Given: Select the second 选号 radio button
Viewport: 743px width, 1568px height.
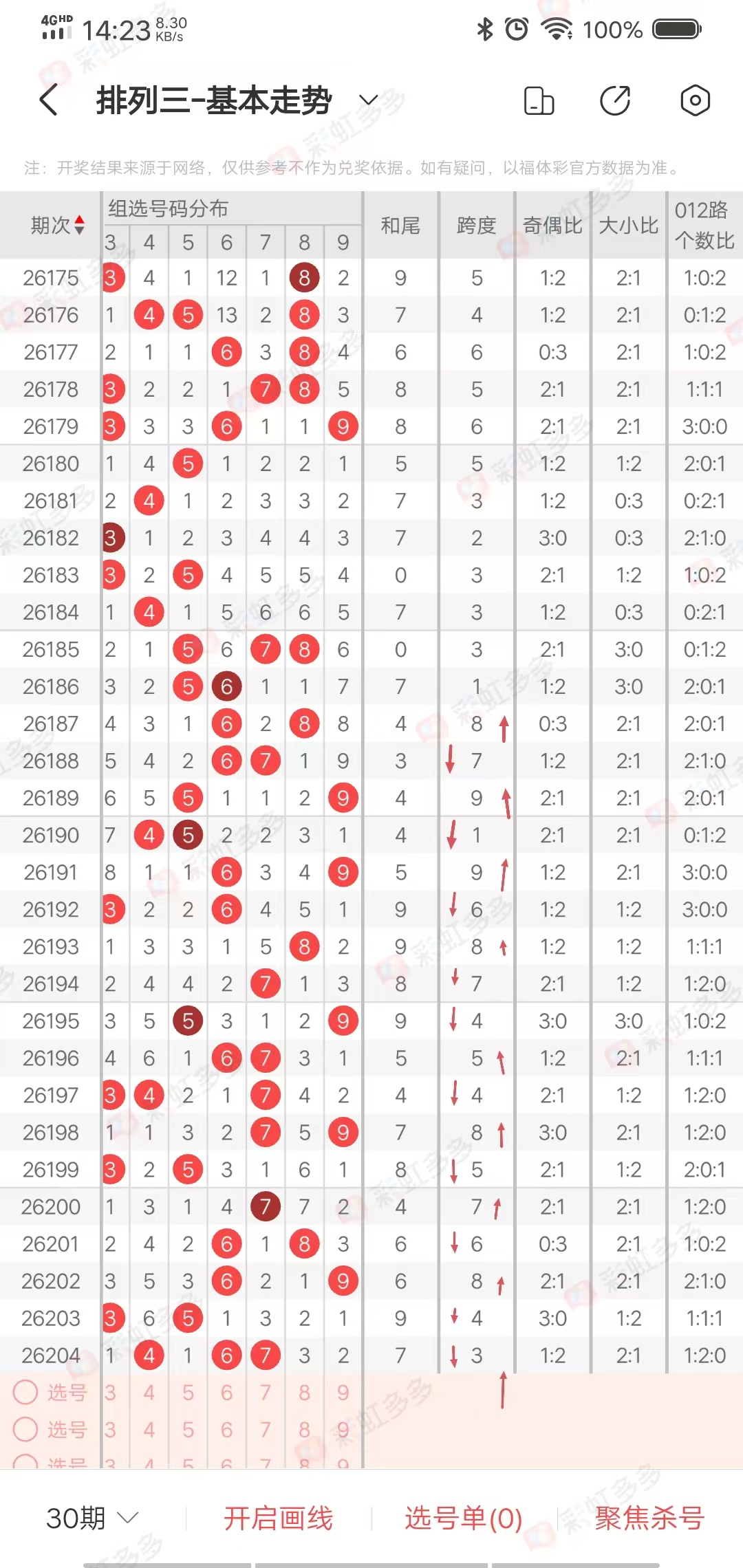Looking at the screenshot, I should (x=25, y=1430).
